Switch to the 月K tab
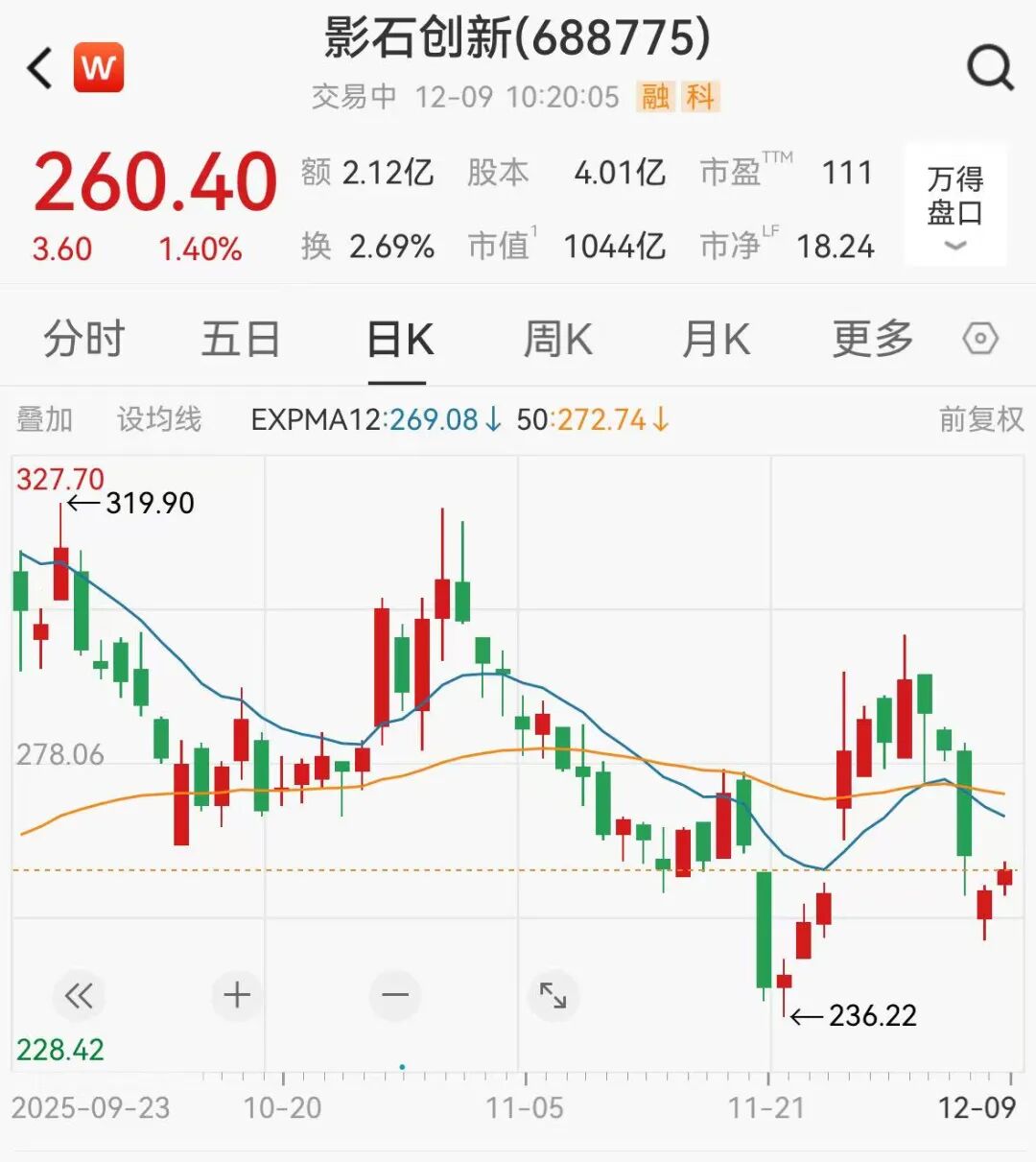The image size is (1036, 1162). [716, 340]
